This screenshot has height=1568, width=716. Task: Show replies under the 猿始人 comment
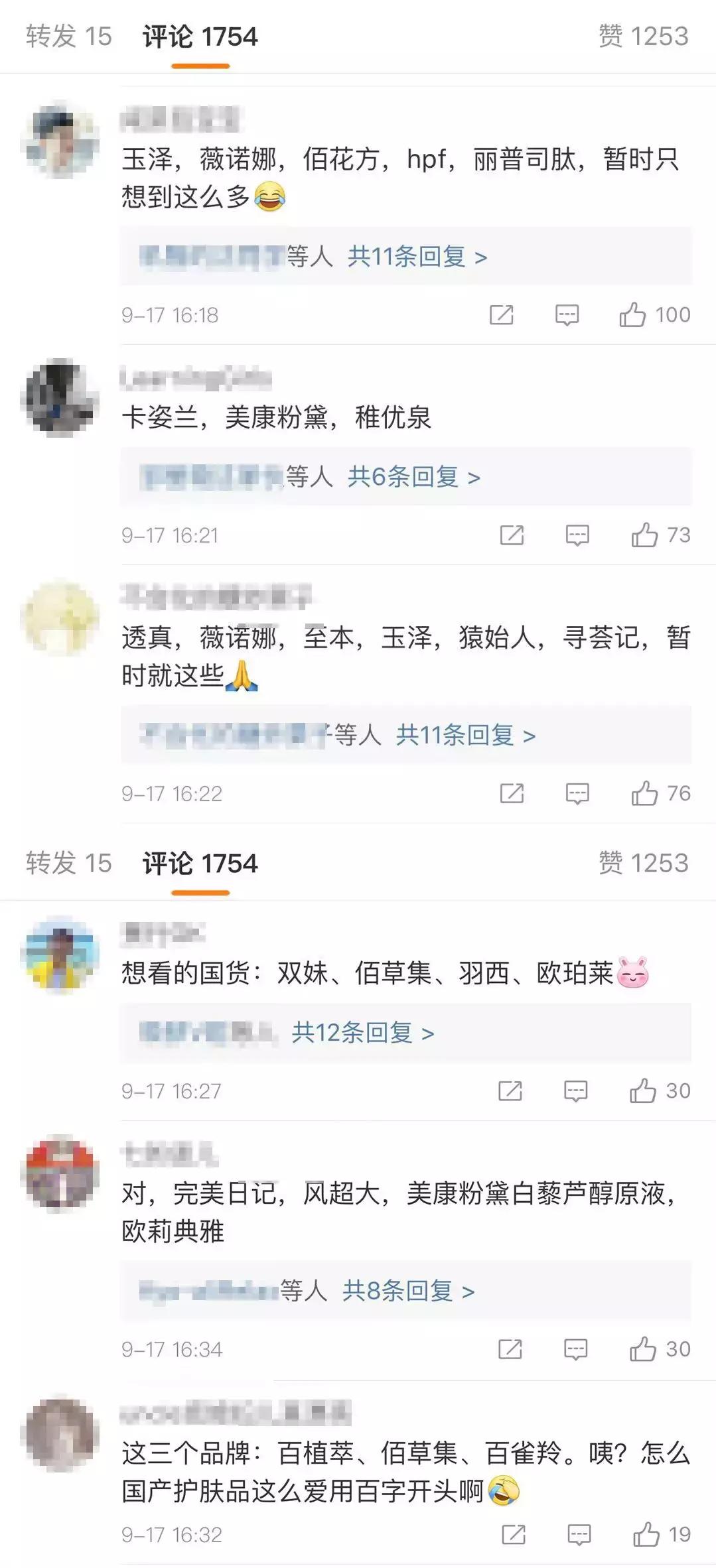pyautogui.click(x=465, y=735)
